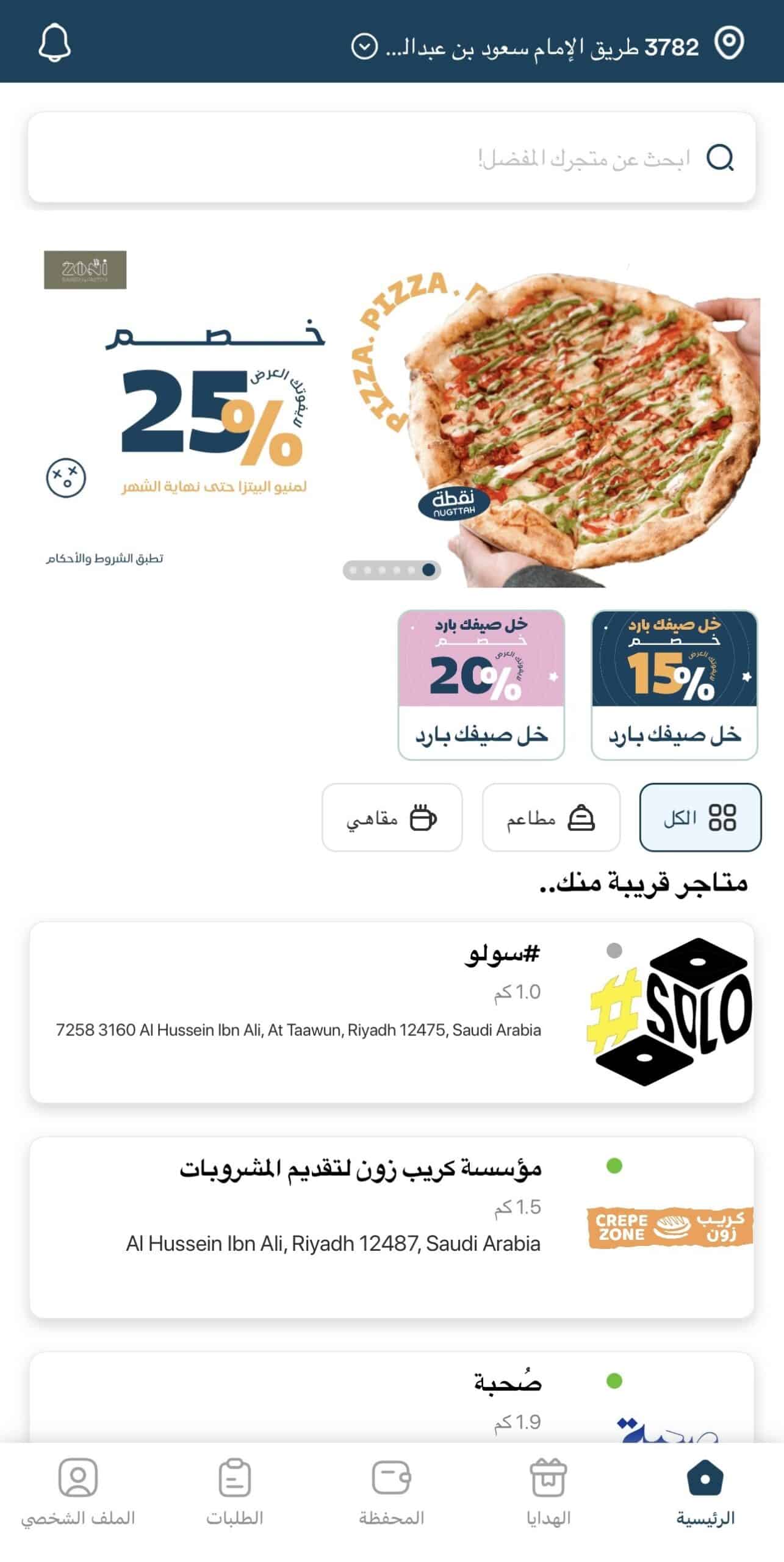784x1562 pixels.
Task: Tap the store search field
Action: [390, 158]
